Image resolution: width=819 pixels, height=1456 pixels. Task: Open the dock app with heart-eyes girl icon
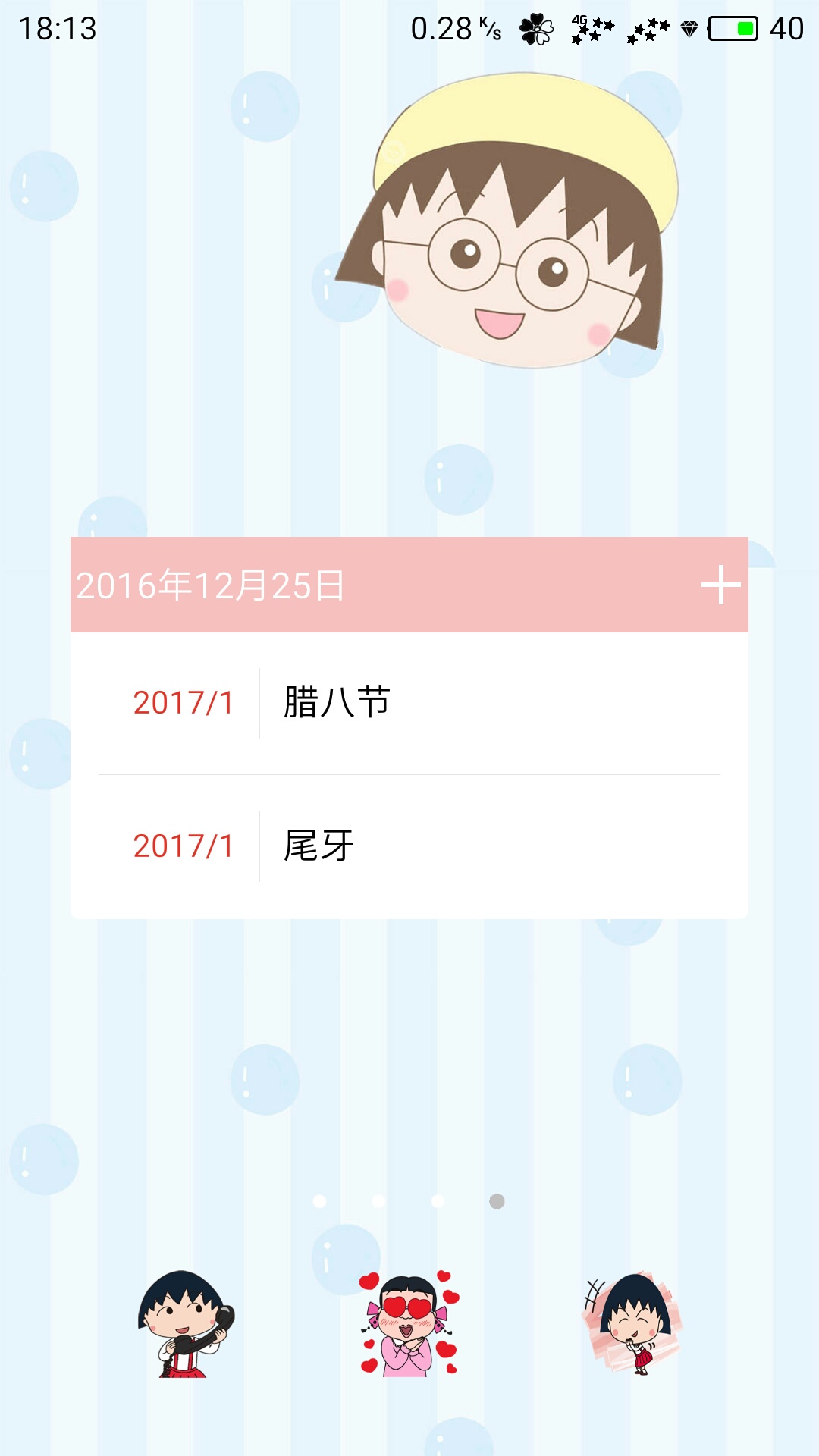(x=409, y=1324)
